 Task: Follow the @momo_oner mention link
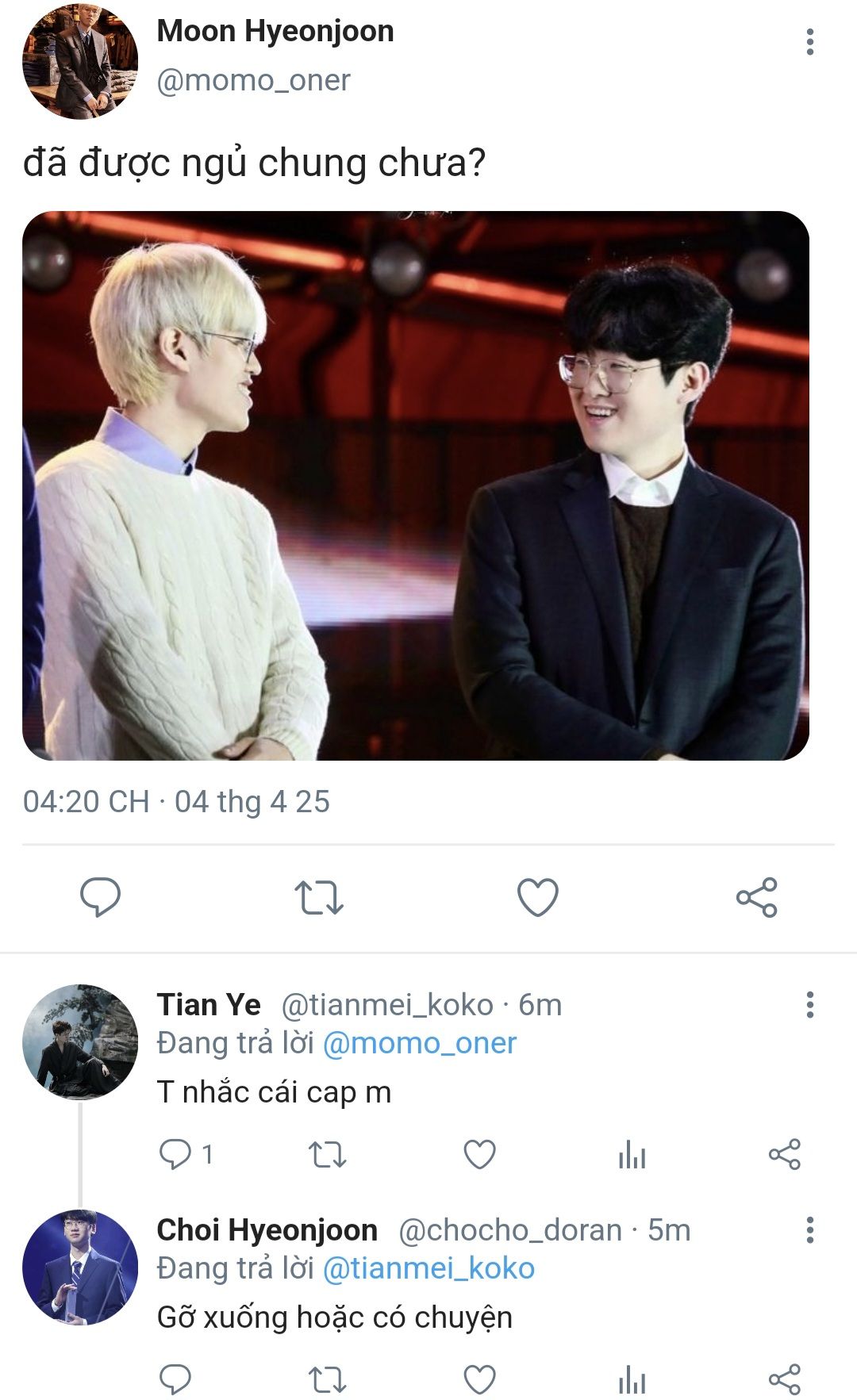point(419,1043)
